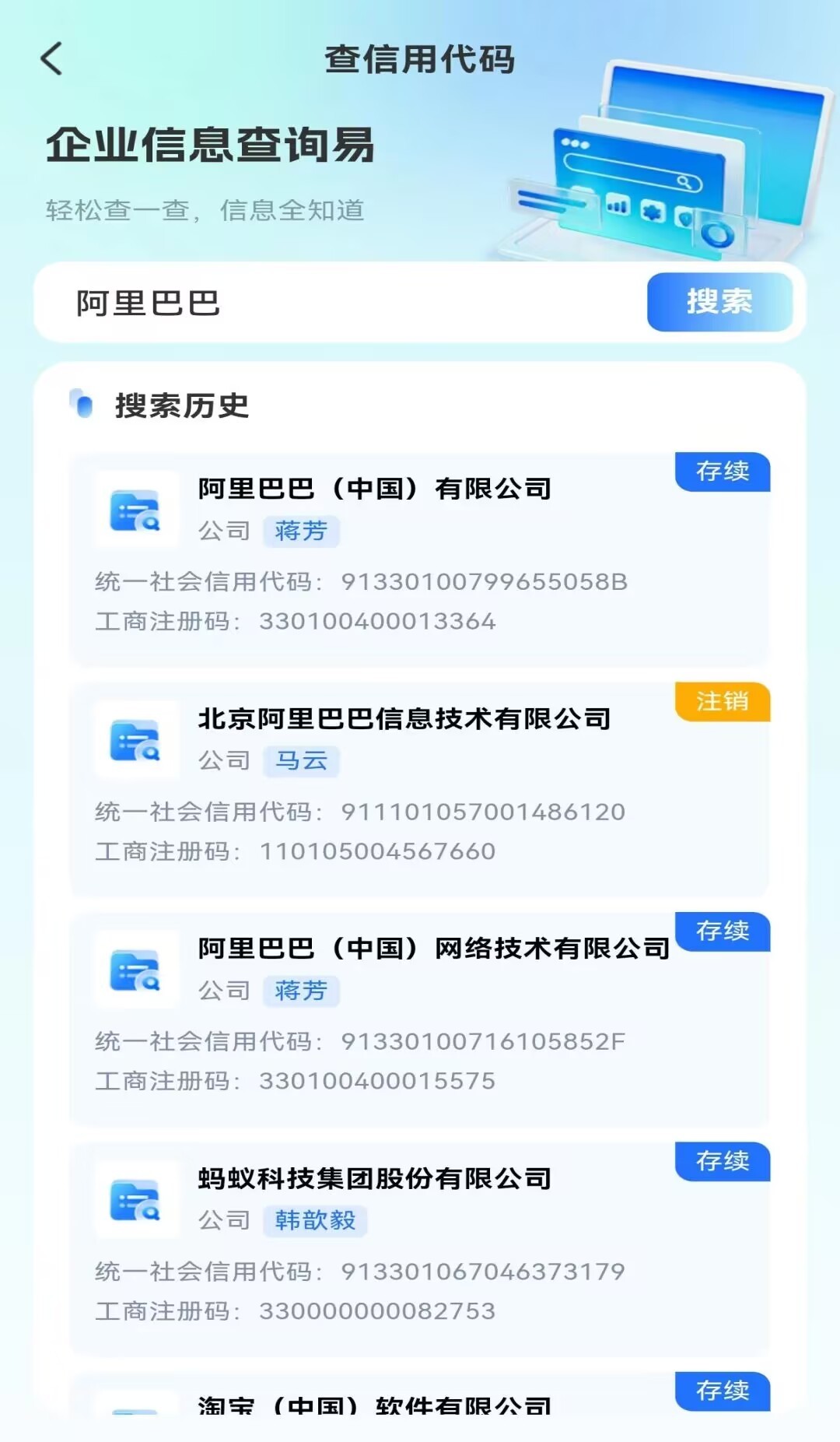Select the 存续 badge on 蚂蚁科技集团股份有限公司
This screenshot has width=840, height=1442.
pyautogui.click(x=722, y=1163)
